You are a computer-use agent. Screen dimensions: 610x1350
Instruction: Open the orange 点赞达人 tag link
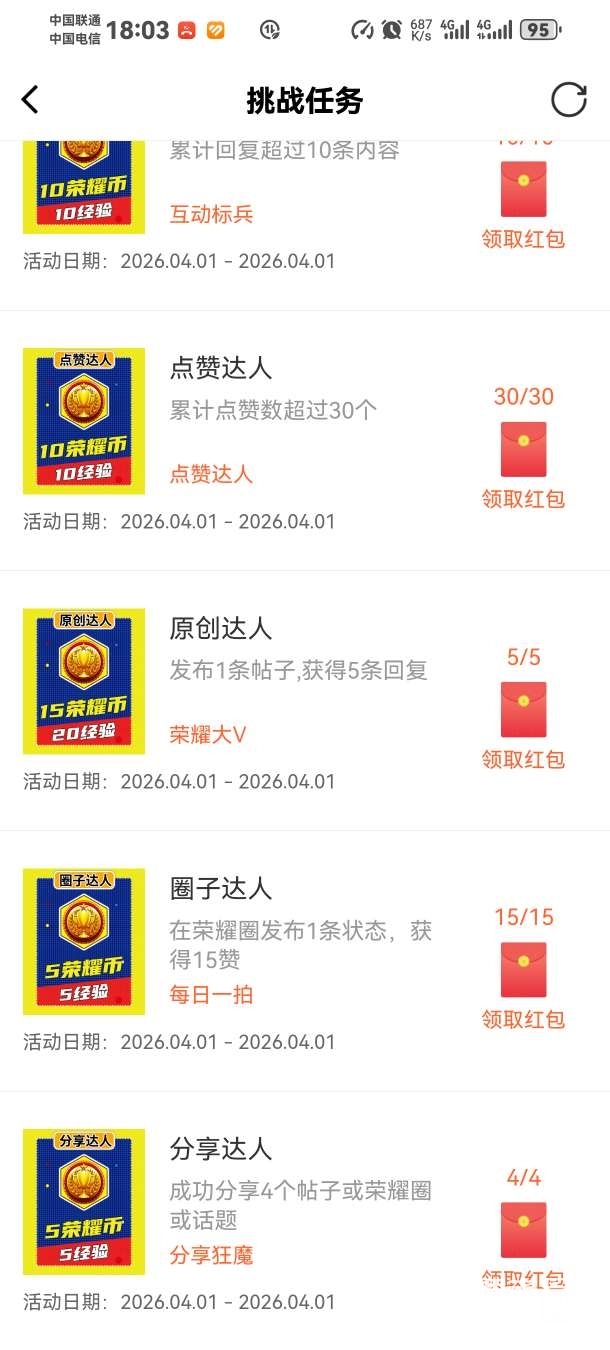211,474
